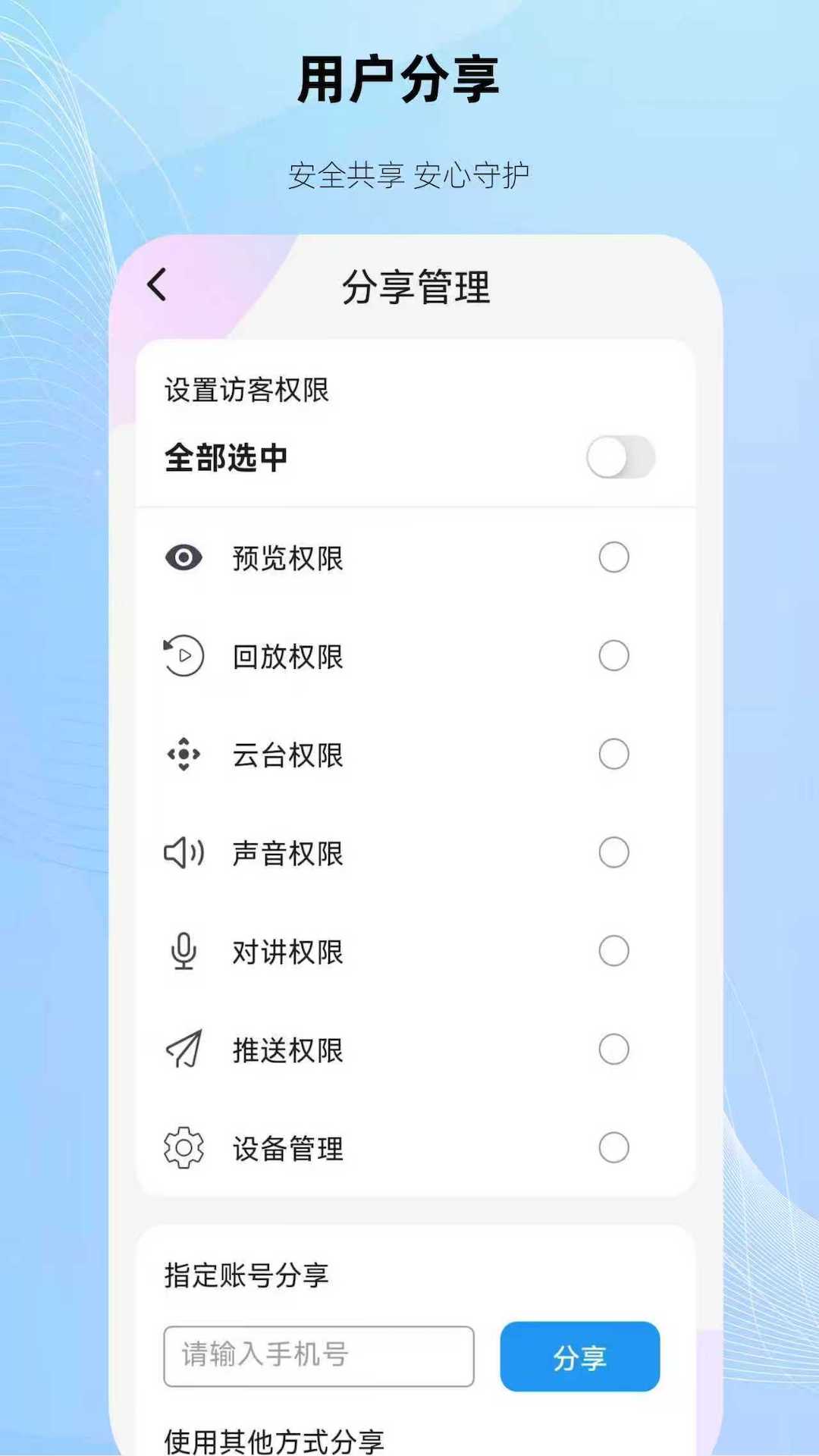The height and width of the screenshot is (1456, 819).
Task: Click the 请输入手机号 input field
Action: click(318, 1357)
